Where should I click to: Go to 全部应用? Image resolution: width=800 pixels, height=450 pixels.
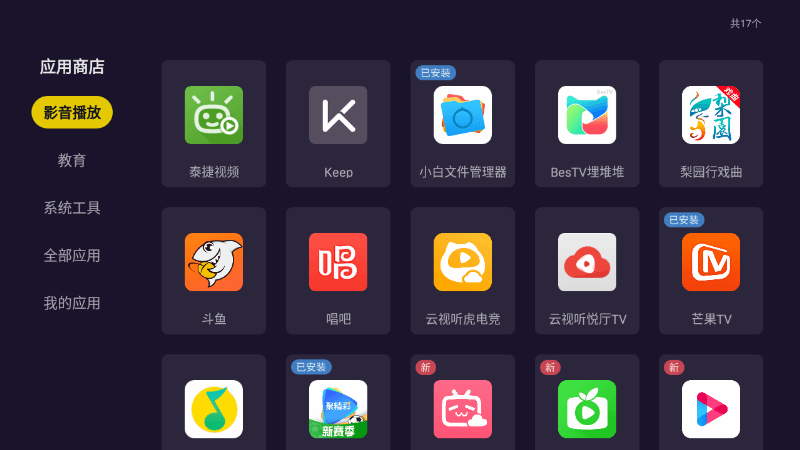72,255
